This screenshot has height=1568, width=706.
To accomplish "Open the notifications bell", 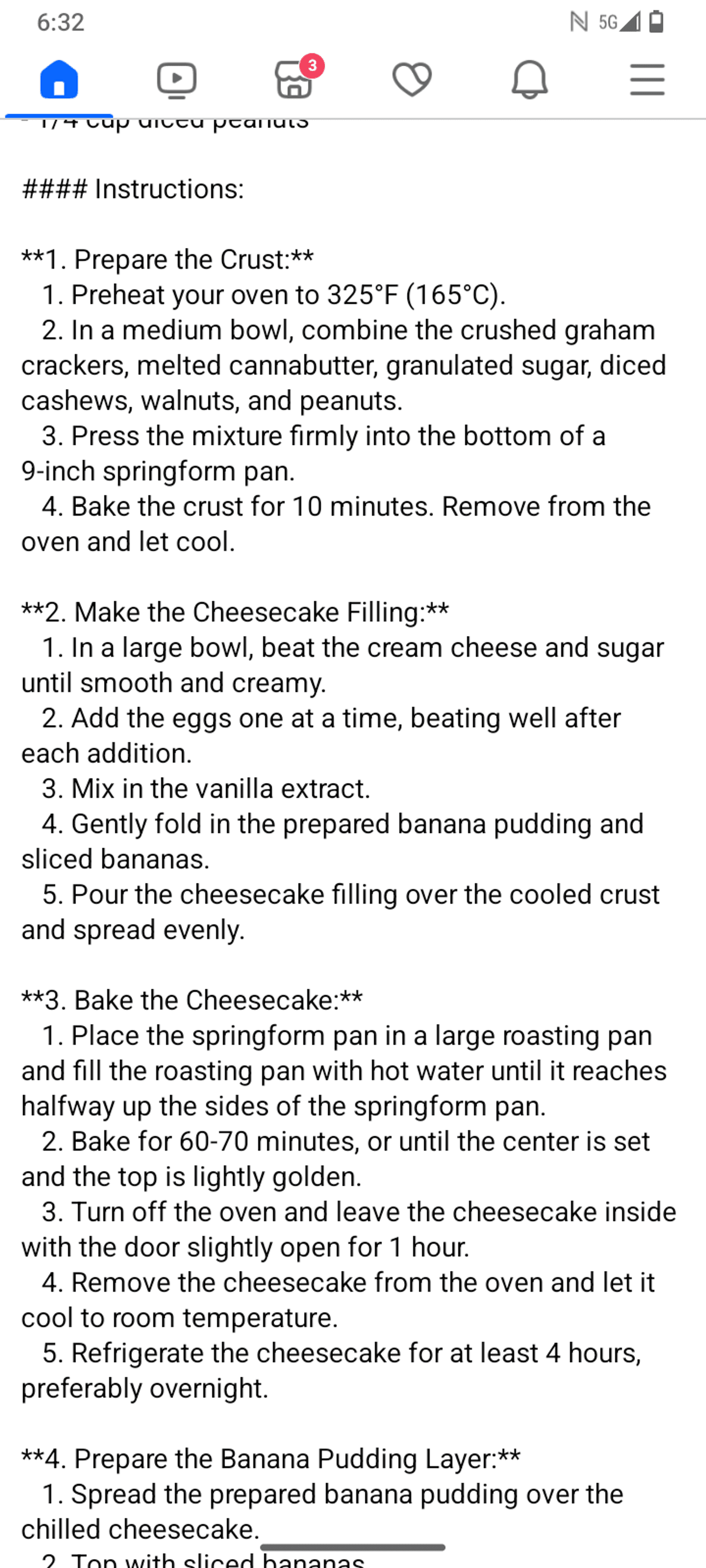I will (x=530, y=80).
